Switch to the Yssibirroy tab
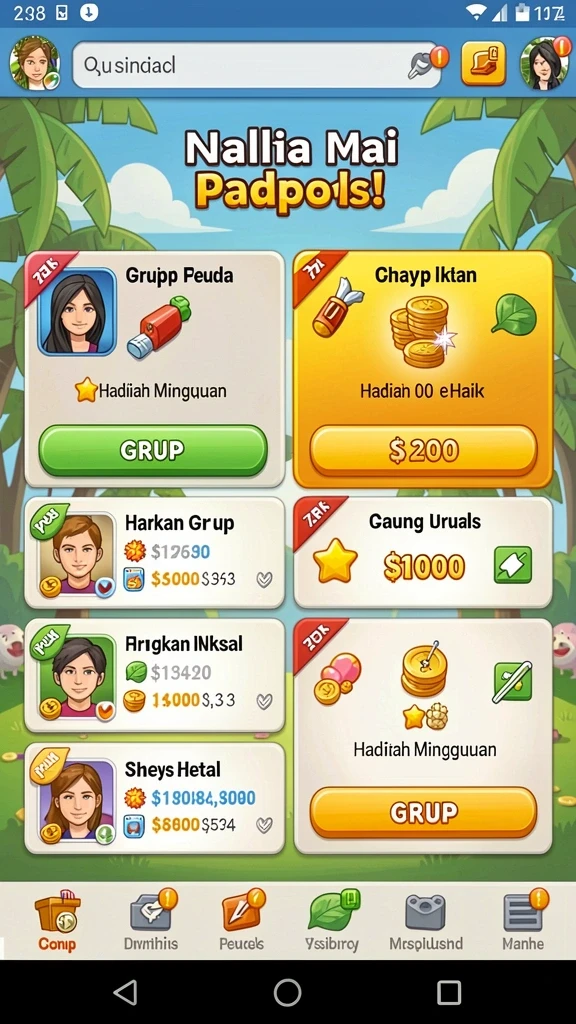The image size is (576, 1024). point(332,921)
